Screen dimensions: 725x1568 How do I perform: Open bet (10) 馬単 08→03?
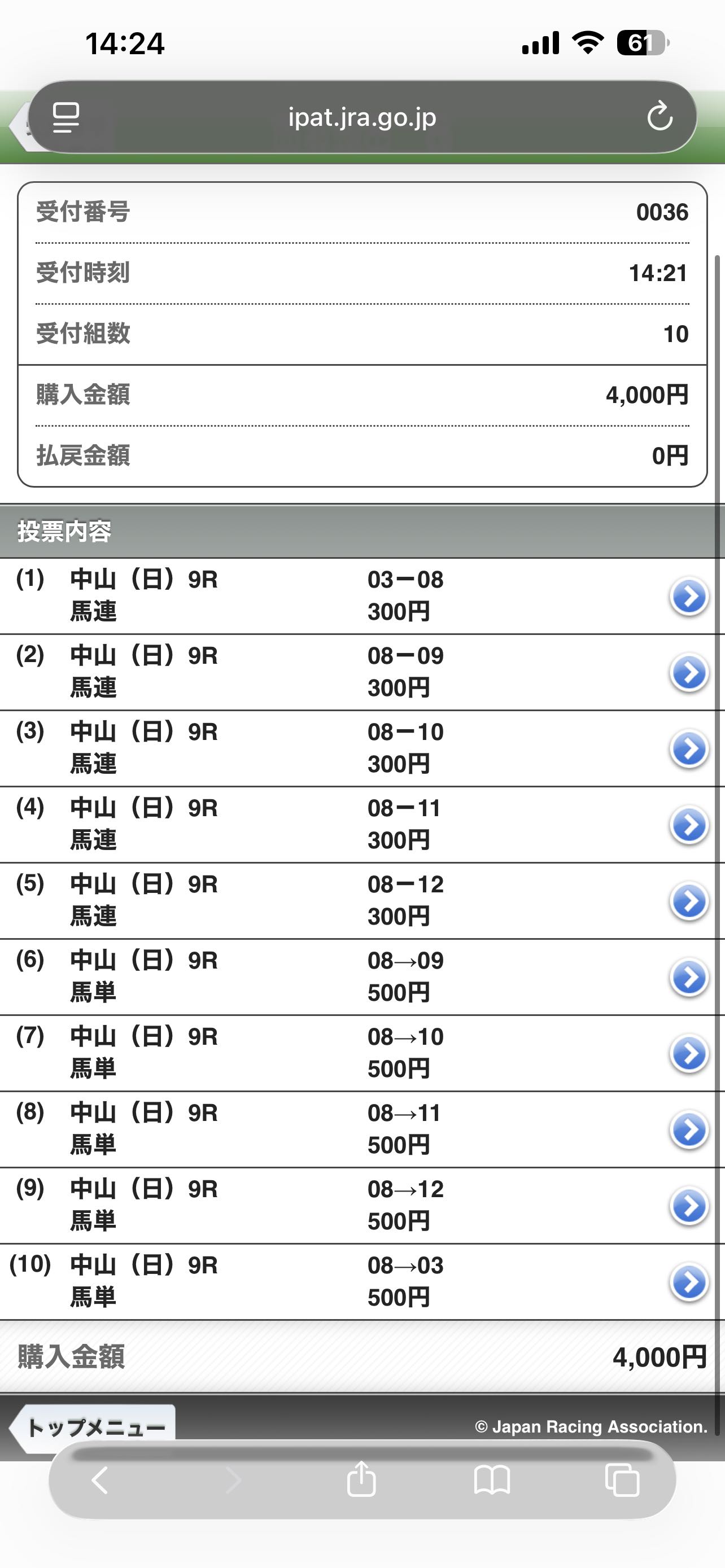point(688,1282)
